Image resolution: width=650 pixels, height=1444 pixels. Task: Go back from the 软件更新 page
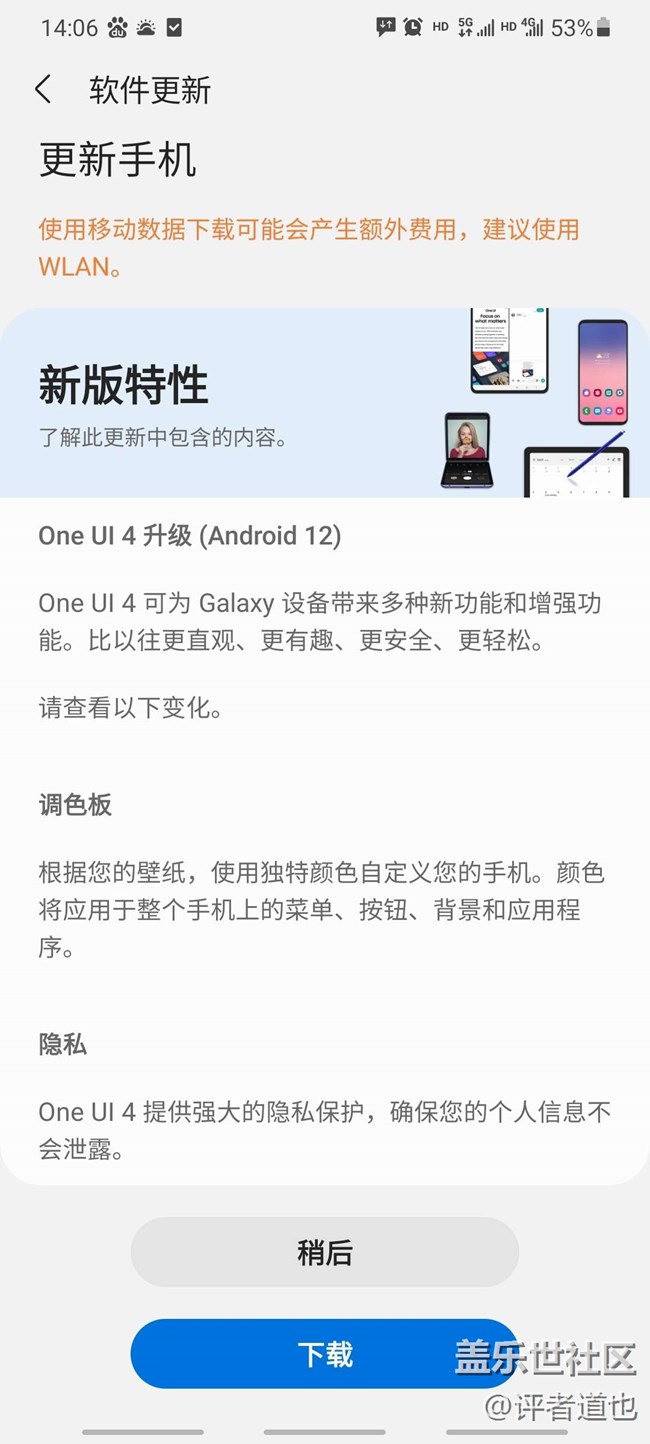pyautogui.click(x=43, y=90)
